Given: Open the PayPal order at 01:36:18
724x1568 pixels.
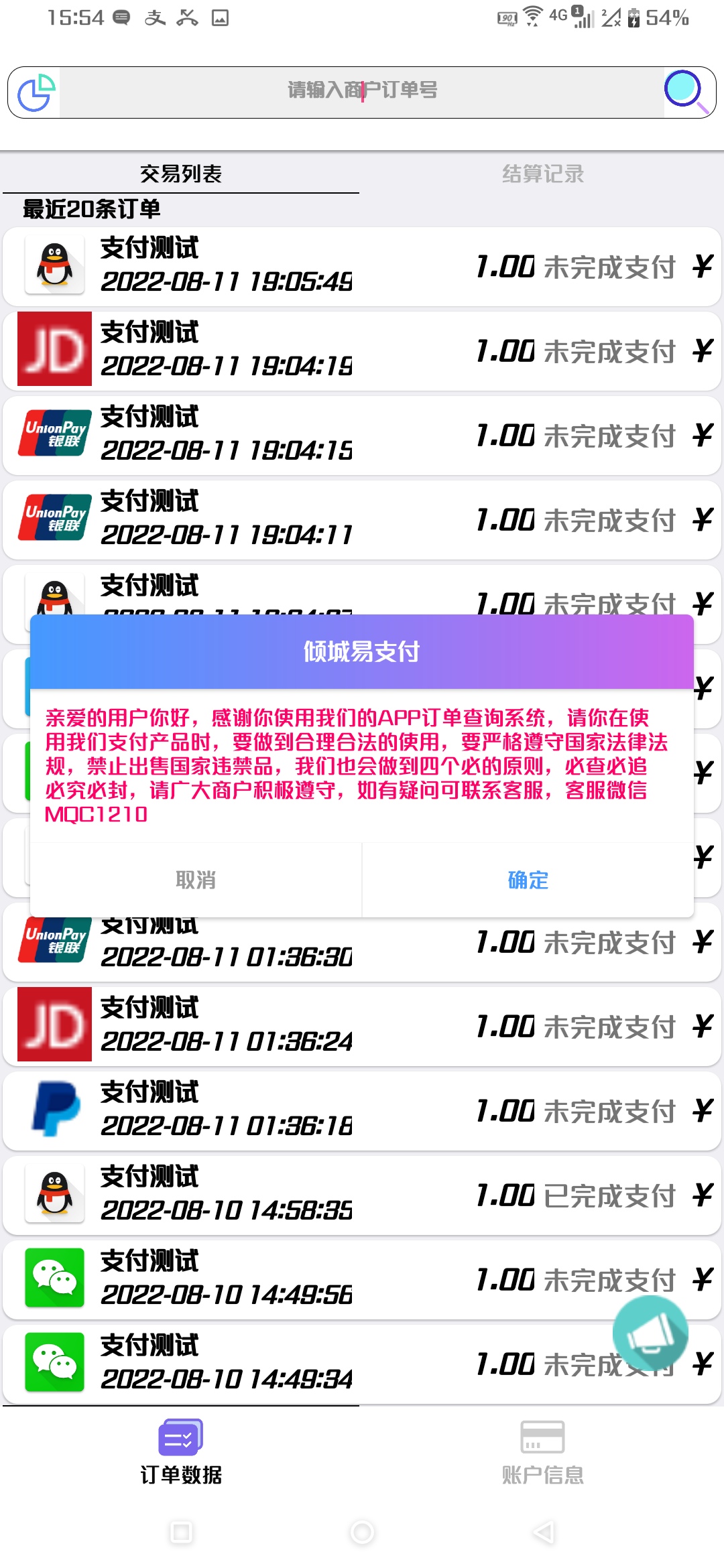Looking at the screenshot, I should (362, 1111).
